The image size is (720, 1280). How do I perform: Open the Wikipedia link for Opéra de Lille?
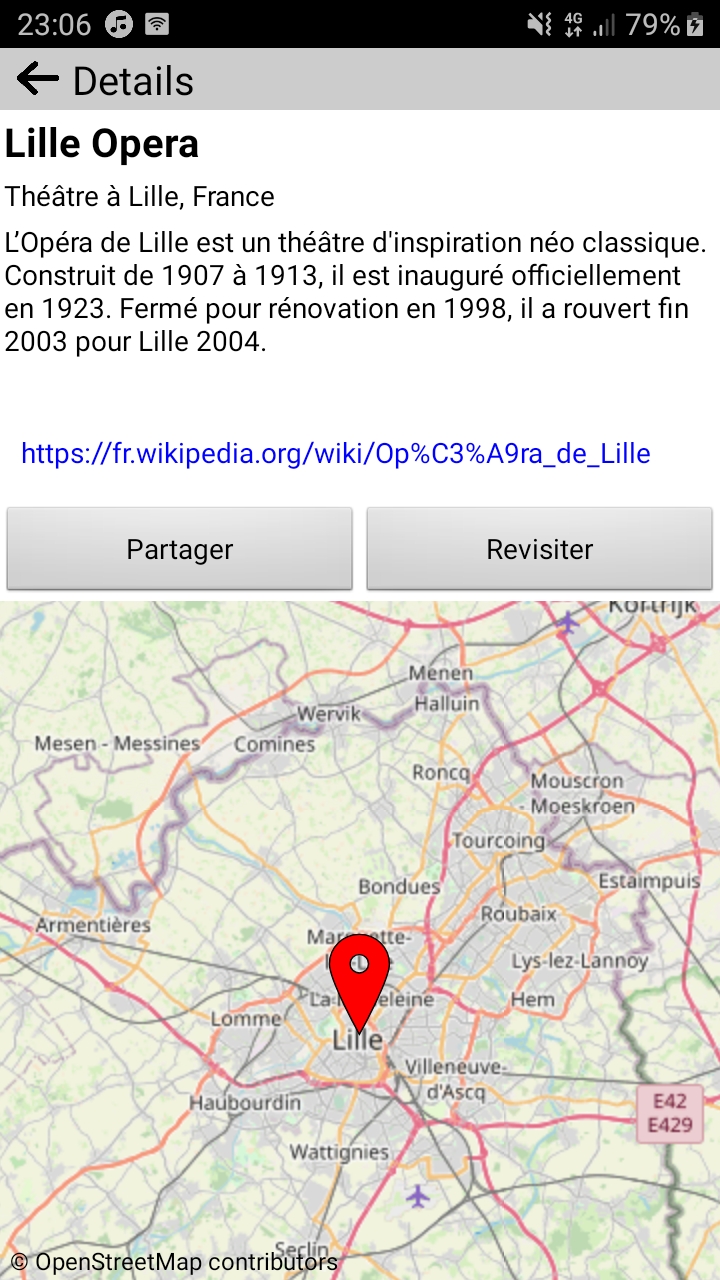[x=335, y=454]
